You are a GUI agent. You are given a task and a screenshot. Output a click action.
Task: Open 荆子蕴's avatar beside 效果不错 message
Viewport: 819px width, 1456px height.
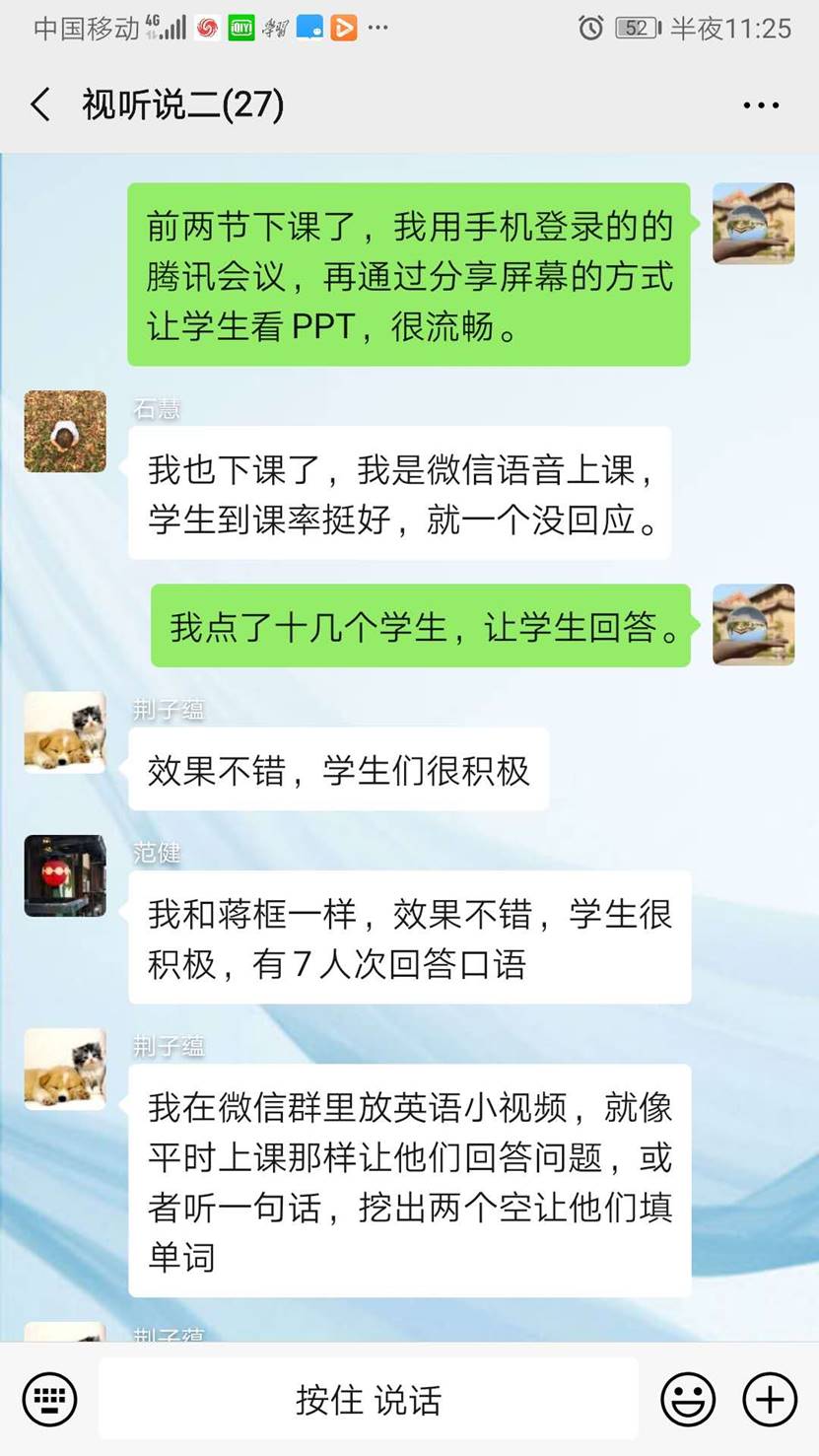tap(65, 731)
